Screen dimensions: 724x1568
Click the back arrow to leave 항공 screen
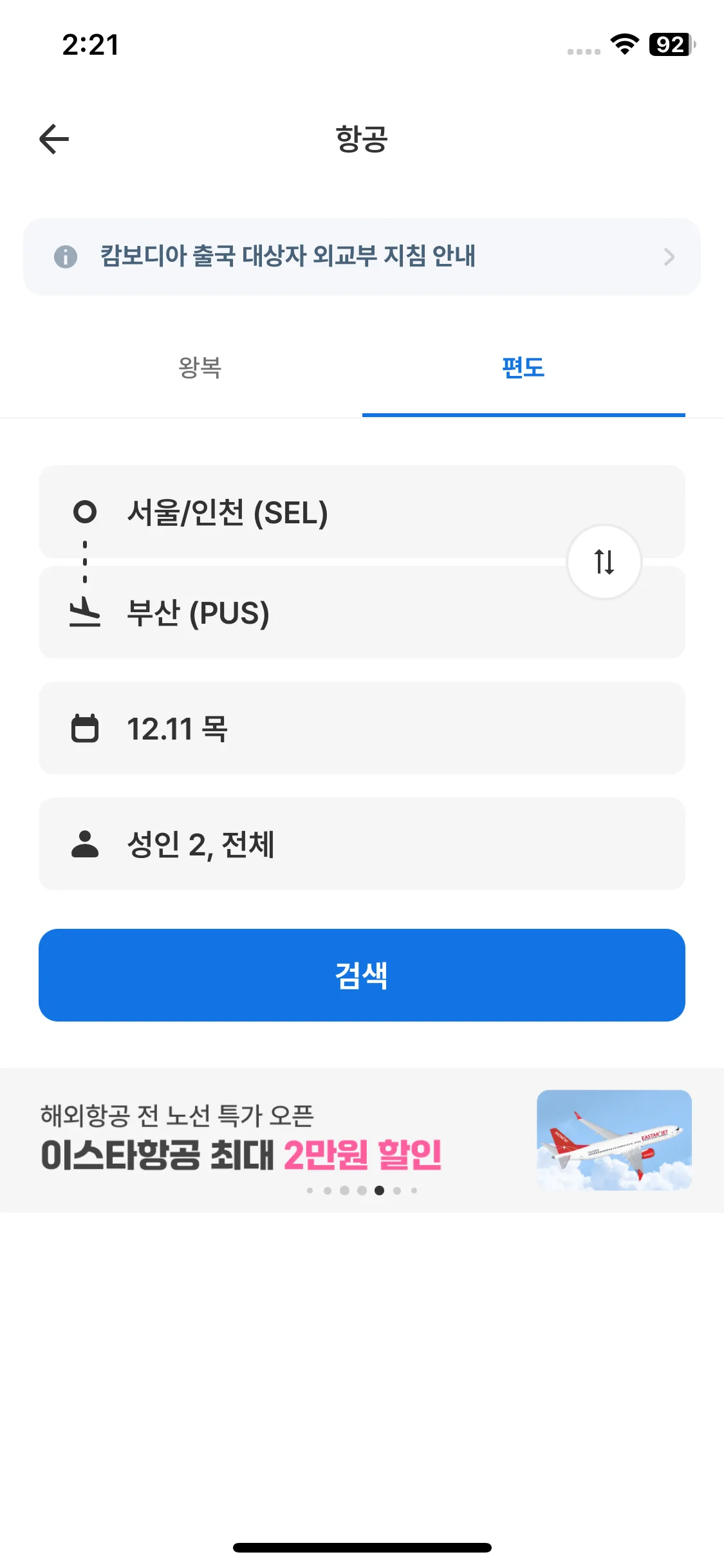click(54, 139)
